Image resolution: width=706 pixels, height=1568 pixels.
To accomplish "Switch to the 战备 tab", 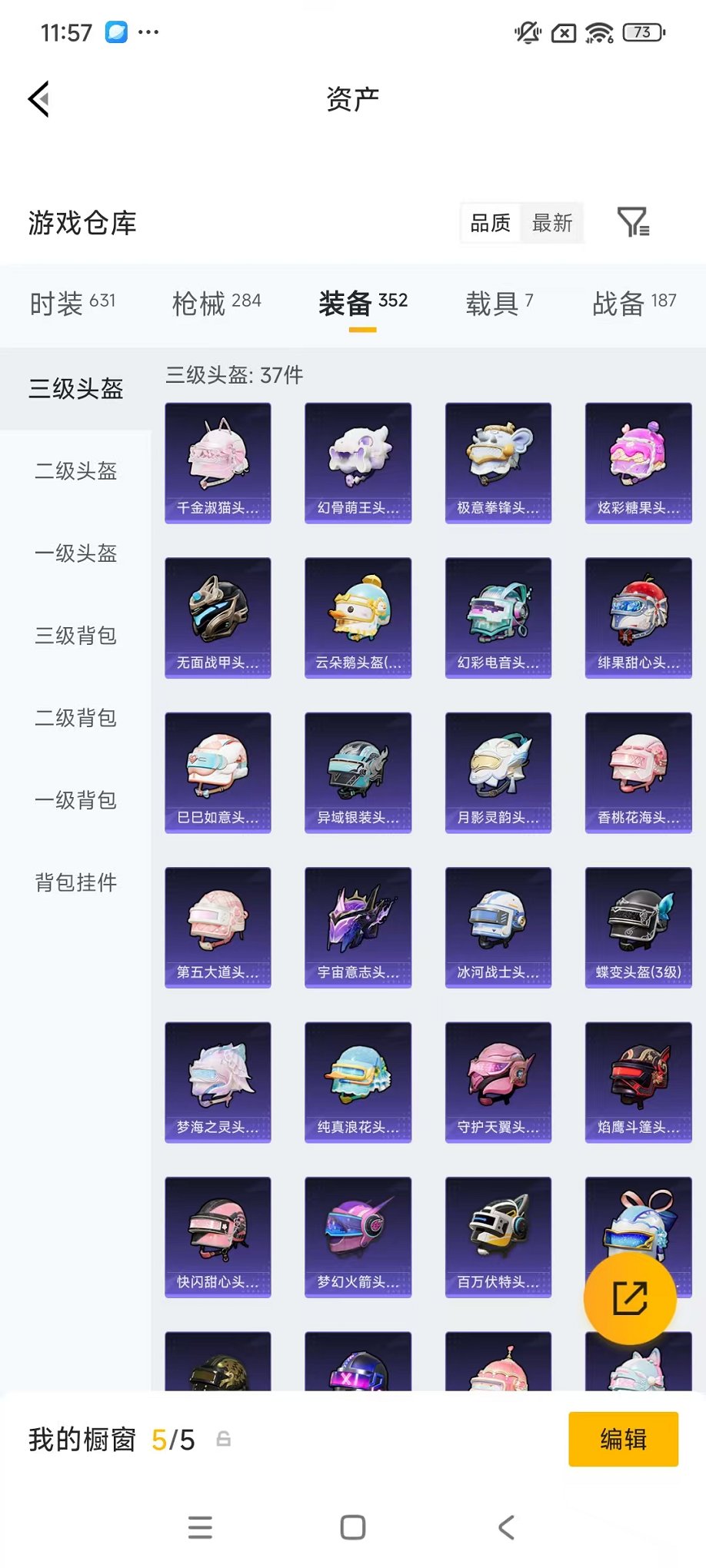I will 634,303.
